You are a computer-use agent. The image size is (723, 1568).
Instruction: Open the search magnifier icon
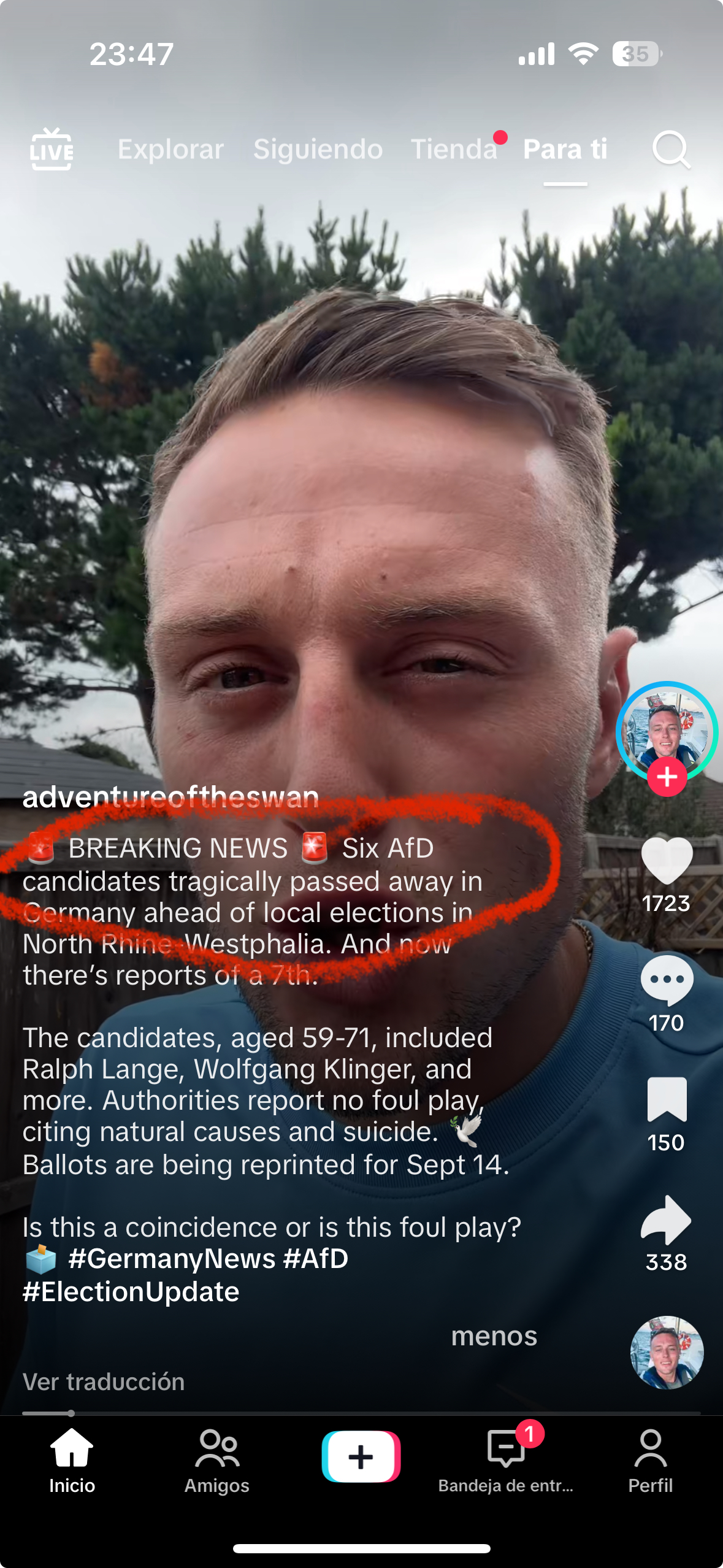coord(671,149)
